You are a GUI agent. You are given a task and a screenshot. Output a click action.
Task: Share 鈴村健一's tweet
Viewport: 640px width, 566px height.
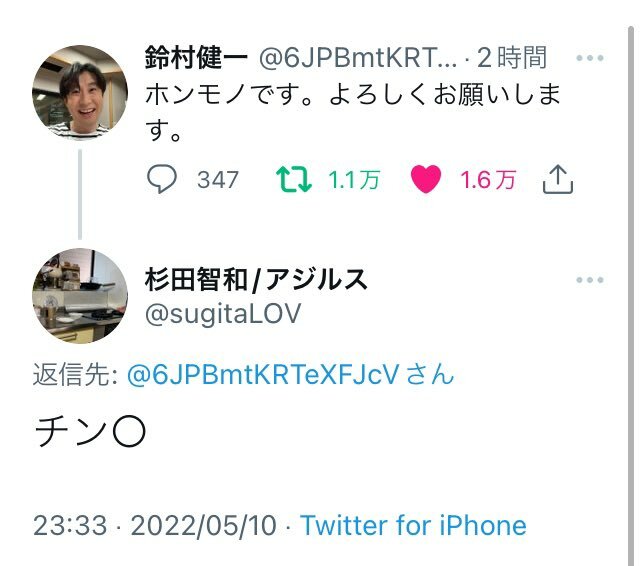[557, 180]
